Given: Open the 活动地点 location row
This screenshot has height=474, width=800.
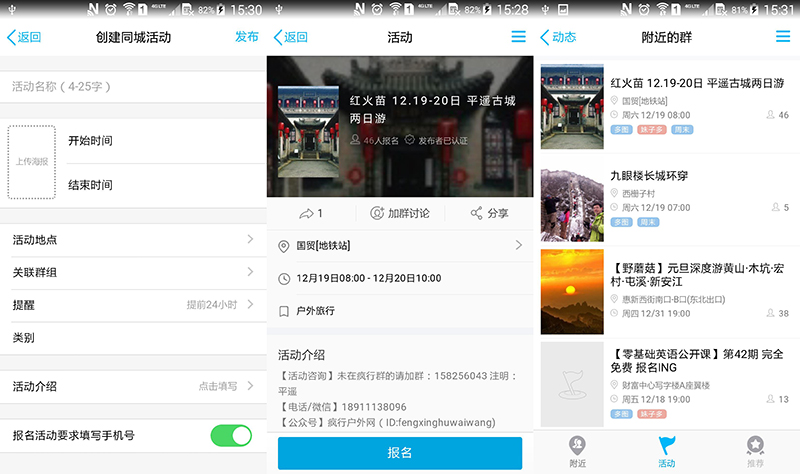Looking at the screenshot, I should (132, 240).
